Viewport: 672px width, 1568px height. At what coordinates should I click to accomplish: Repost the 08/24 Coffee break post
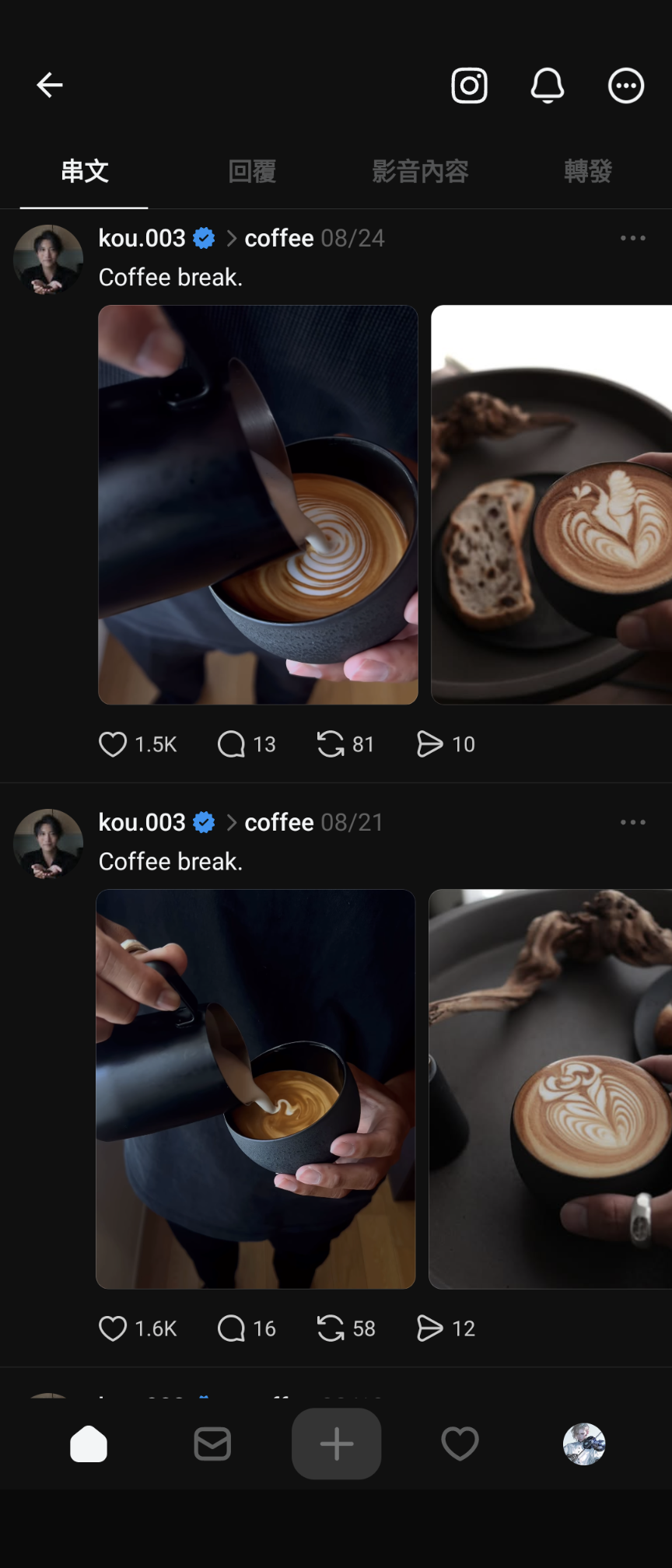(331, 744)
